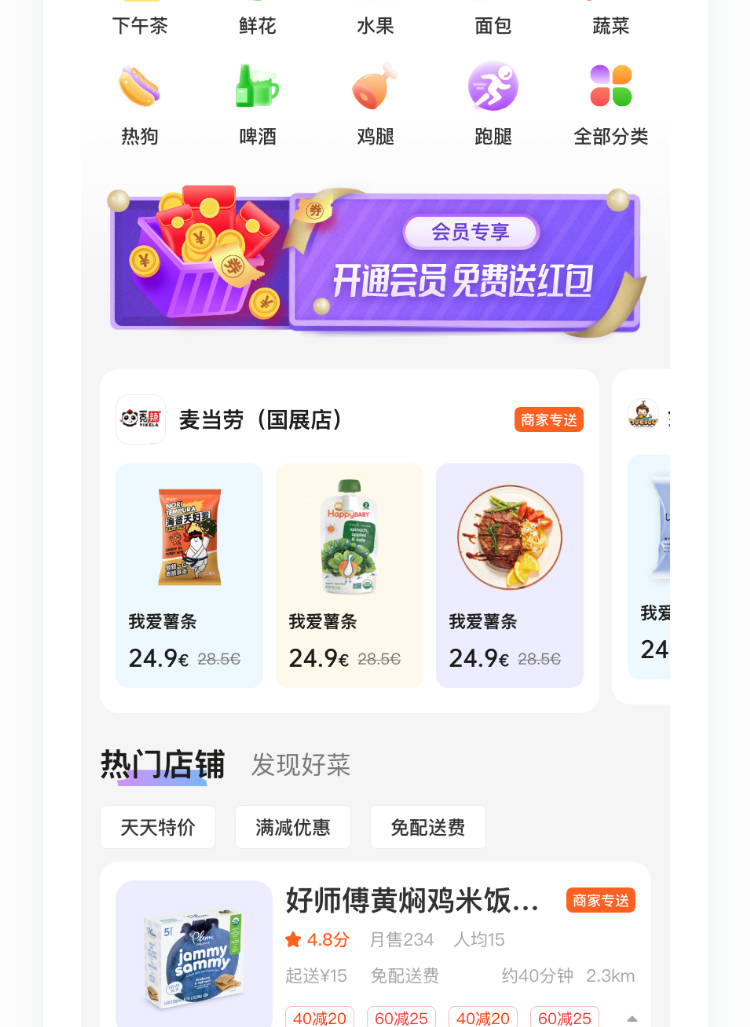Open the 蔬菜 category
This screenshot has width=750, height=1027.
(611, 22)
